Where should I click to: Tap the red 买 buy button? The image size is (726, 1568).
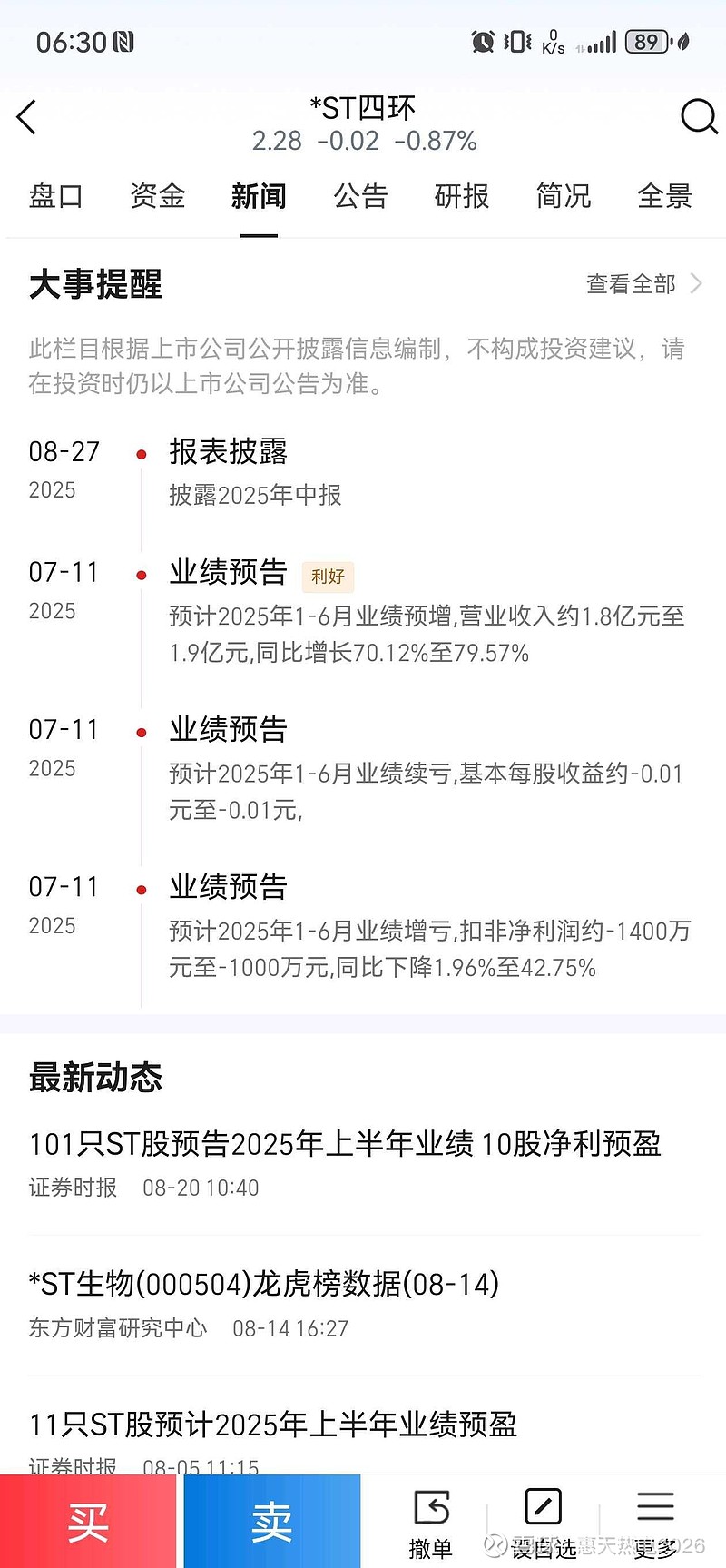[88, 1521]
